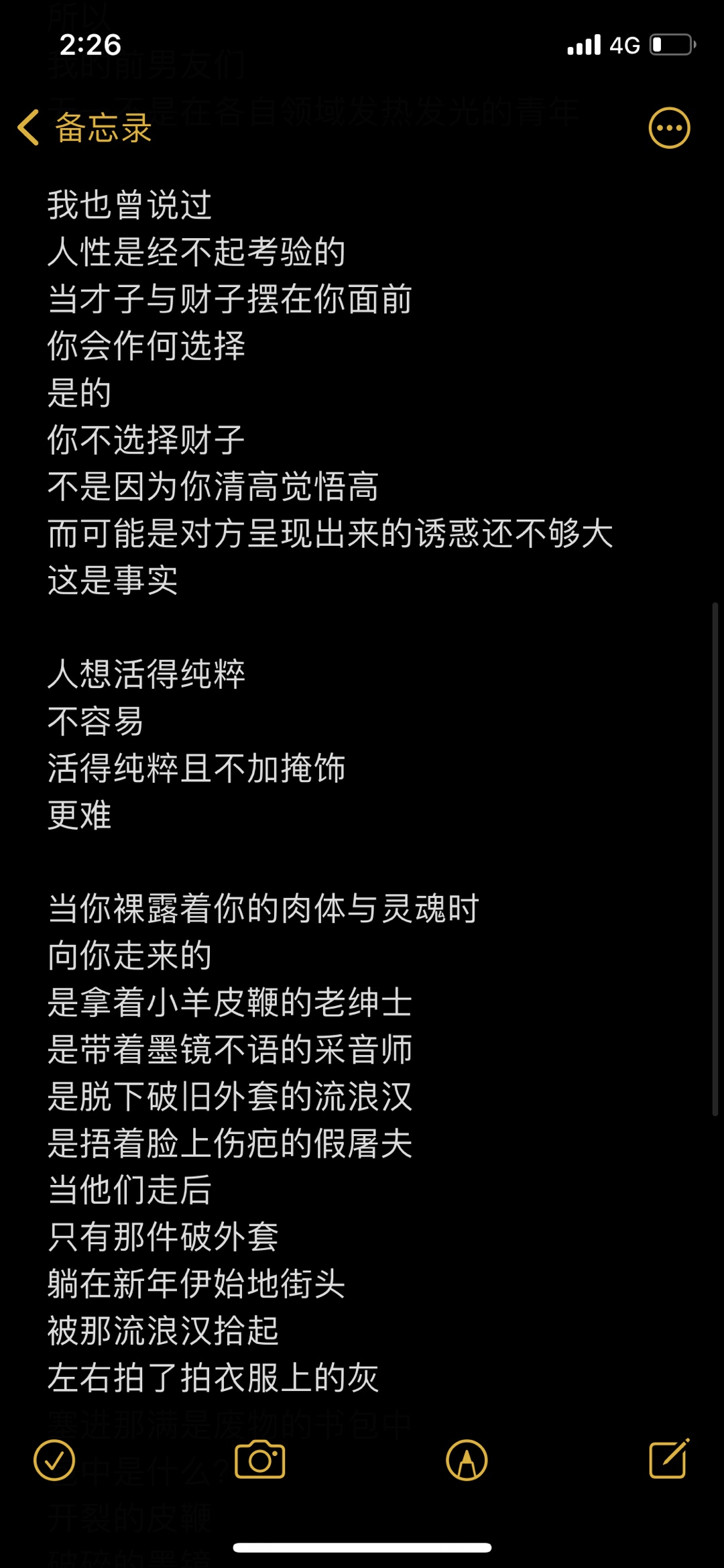Add a checklist to the note
This screenshot has width=724, height=1568.
(x=54, y=1459)
